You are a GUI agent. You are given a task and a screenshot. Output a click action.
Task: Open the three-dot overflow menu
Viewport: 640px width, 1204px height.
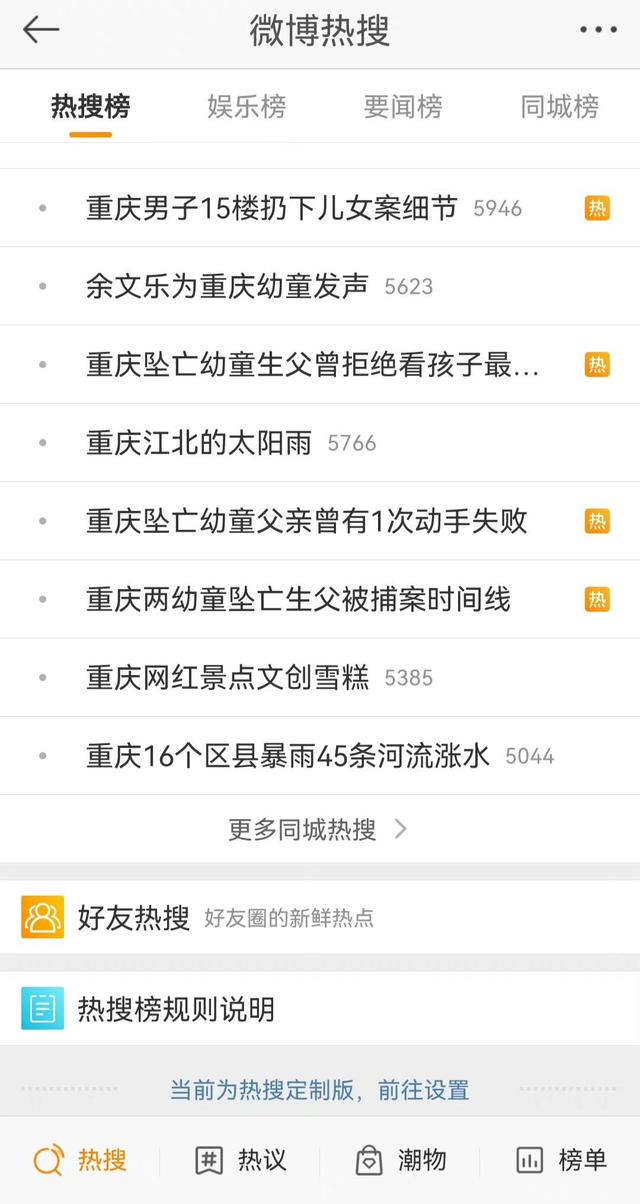click(x=598, y=30)
